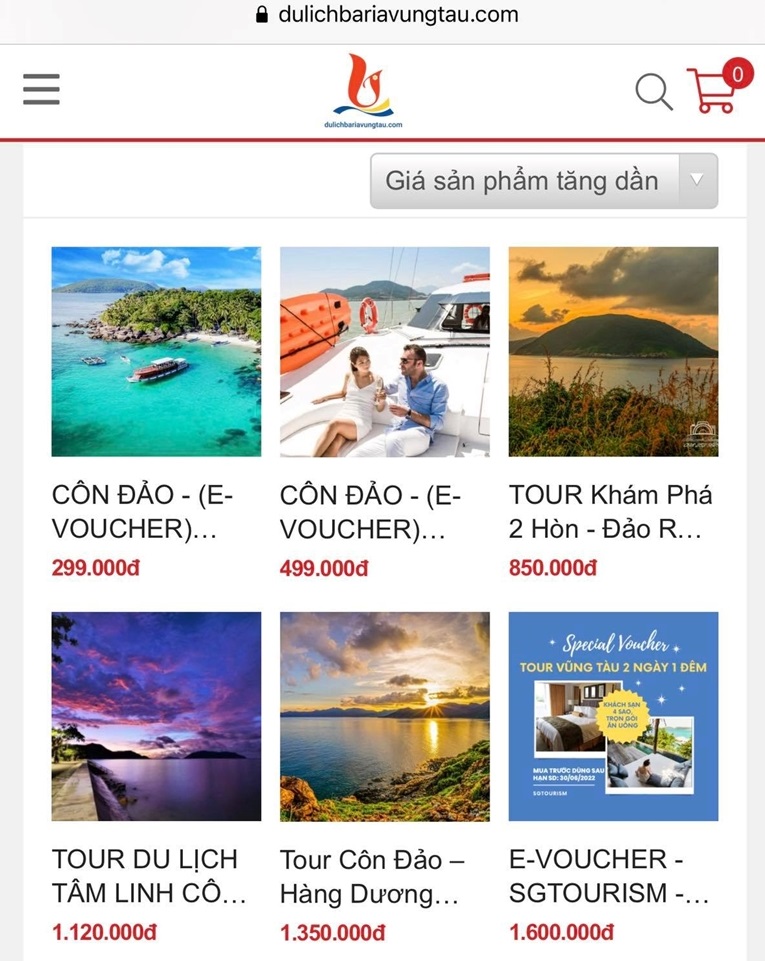Screen dimensions: 765x961
Task: Open the shopping cart
Action: [713, 90]
